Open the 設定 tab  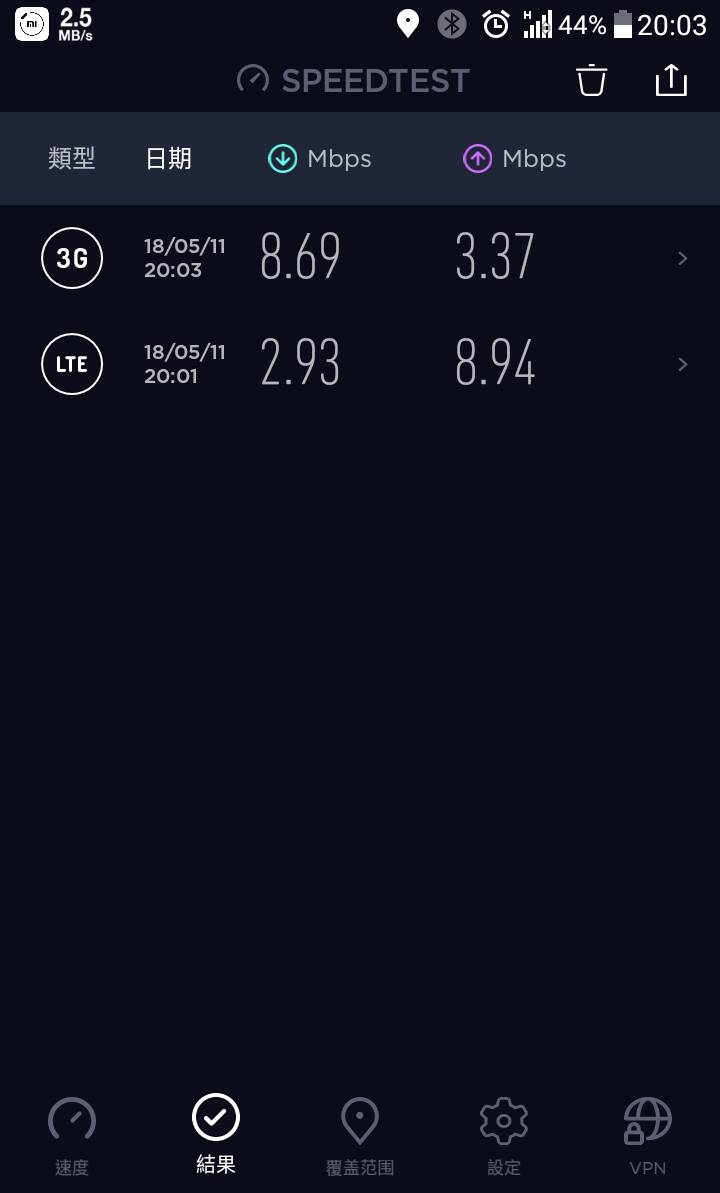coord(503,1136)
